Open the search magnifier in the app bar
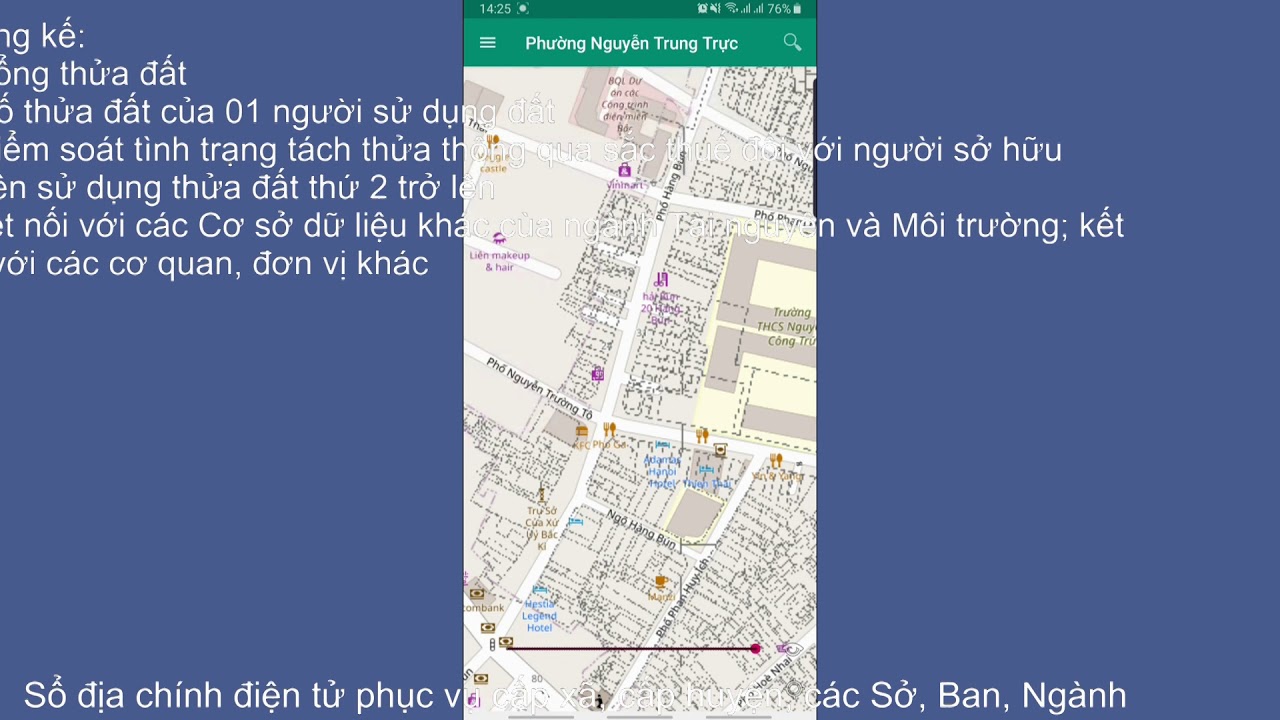 [792, 42]
